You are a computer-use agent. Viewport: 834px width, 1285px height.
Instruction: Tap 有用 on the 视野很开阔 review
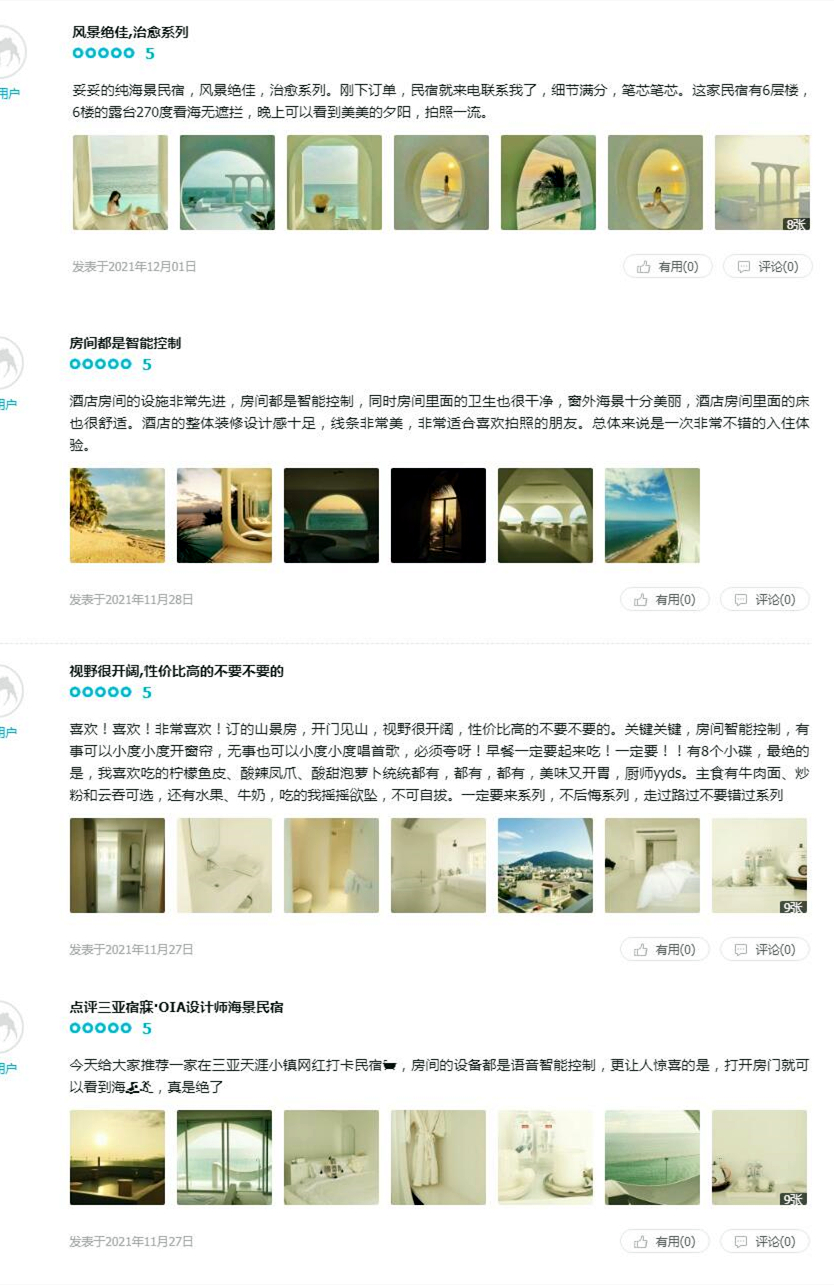pos(665,950)
